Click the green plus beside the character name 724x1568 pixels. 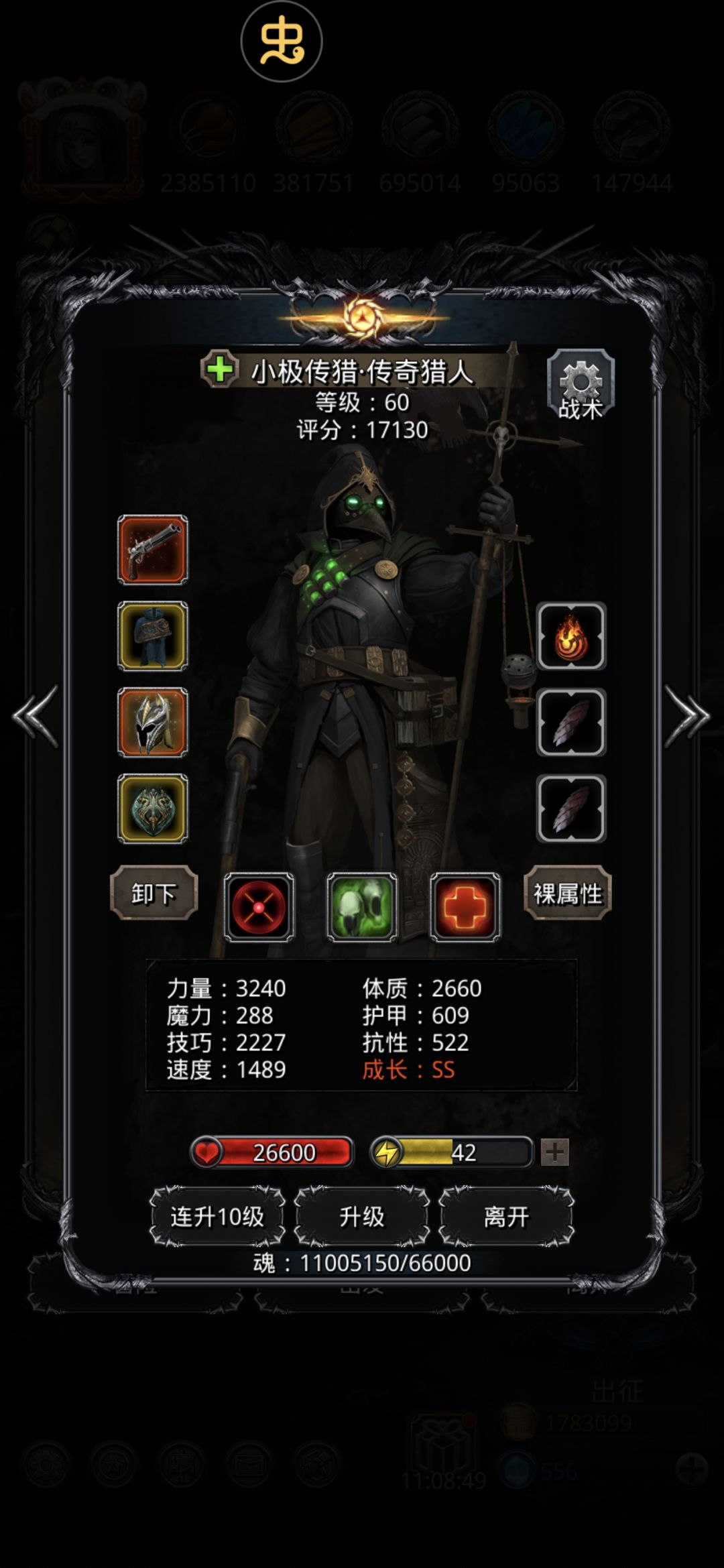click(218, 370)
